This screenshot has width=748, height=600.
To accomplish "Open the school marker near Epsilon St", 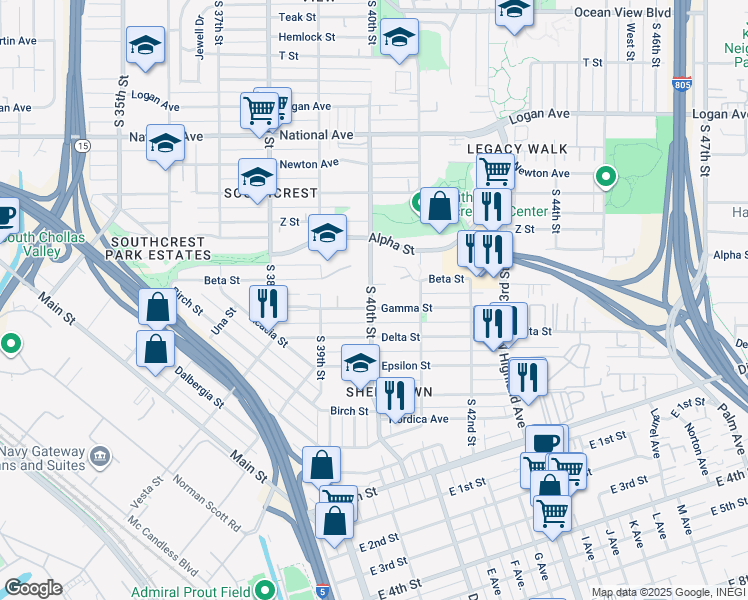I will point(360,364).
